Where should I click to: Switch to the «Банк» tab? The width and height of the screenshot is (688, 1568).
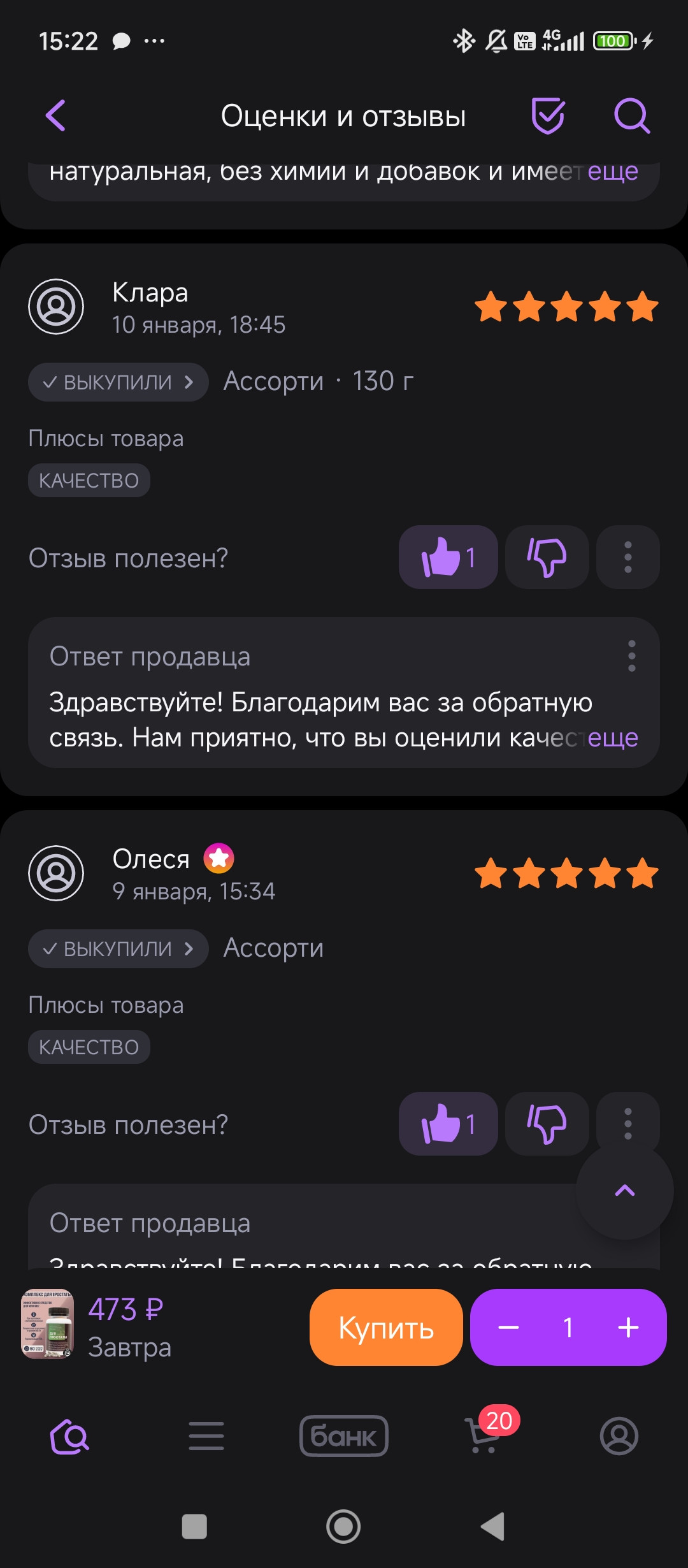tap(344, 1435)
